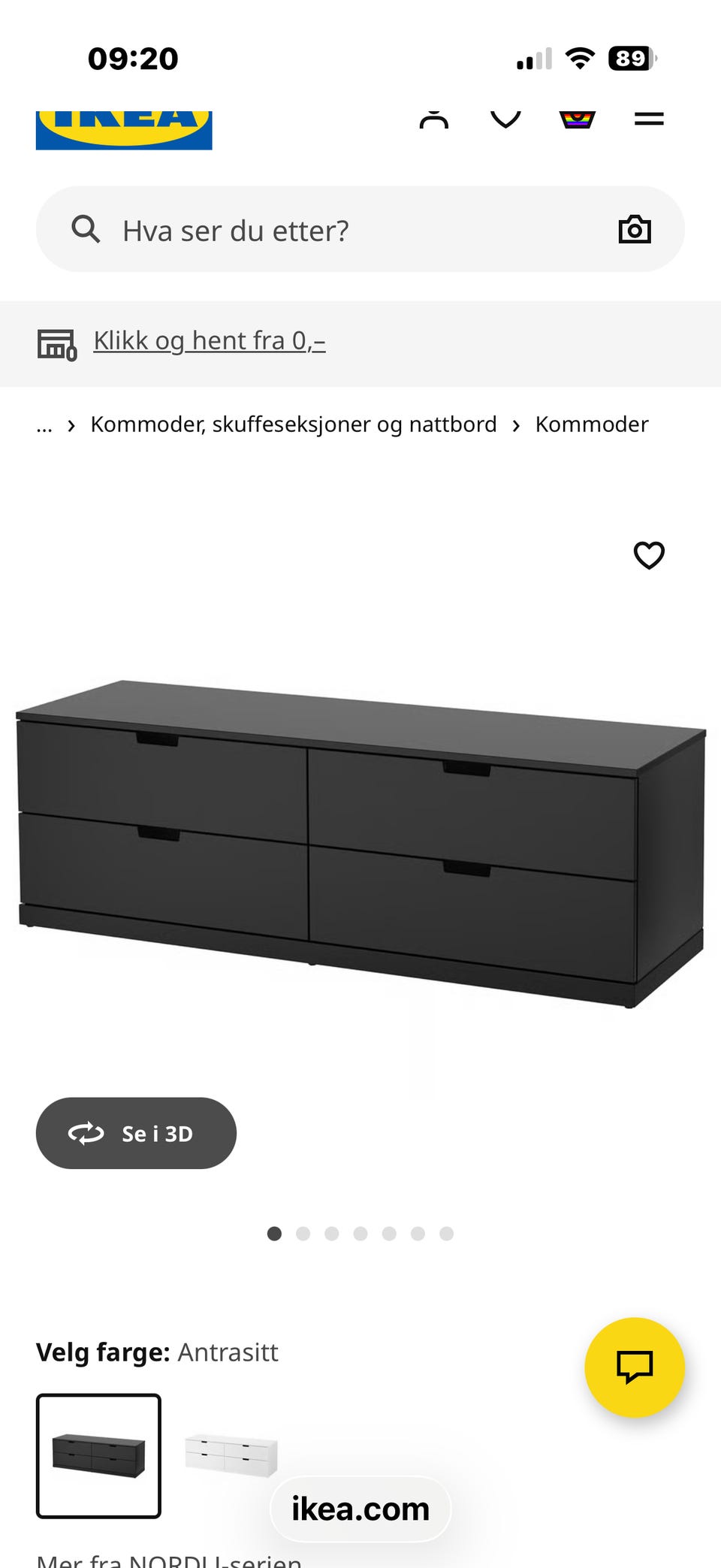Expand the dropdown chevron in the header
This screenshot has height=1568, width=721.
click(x=505, y=118)
